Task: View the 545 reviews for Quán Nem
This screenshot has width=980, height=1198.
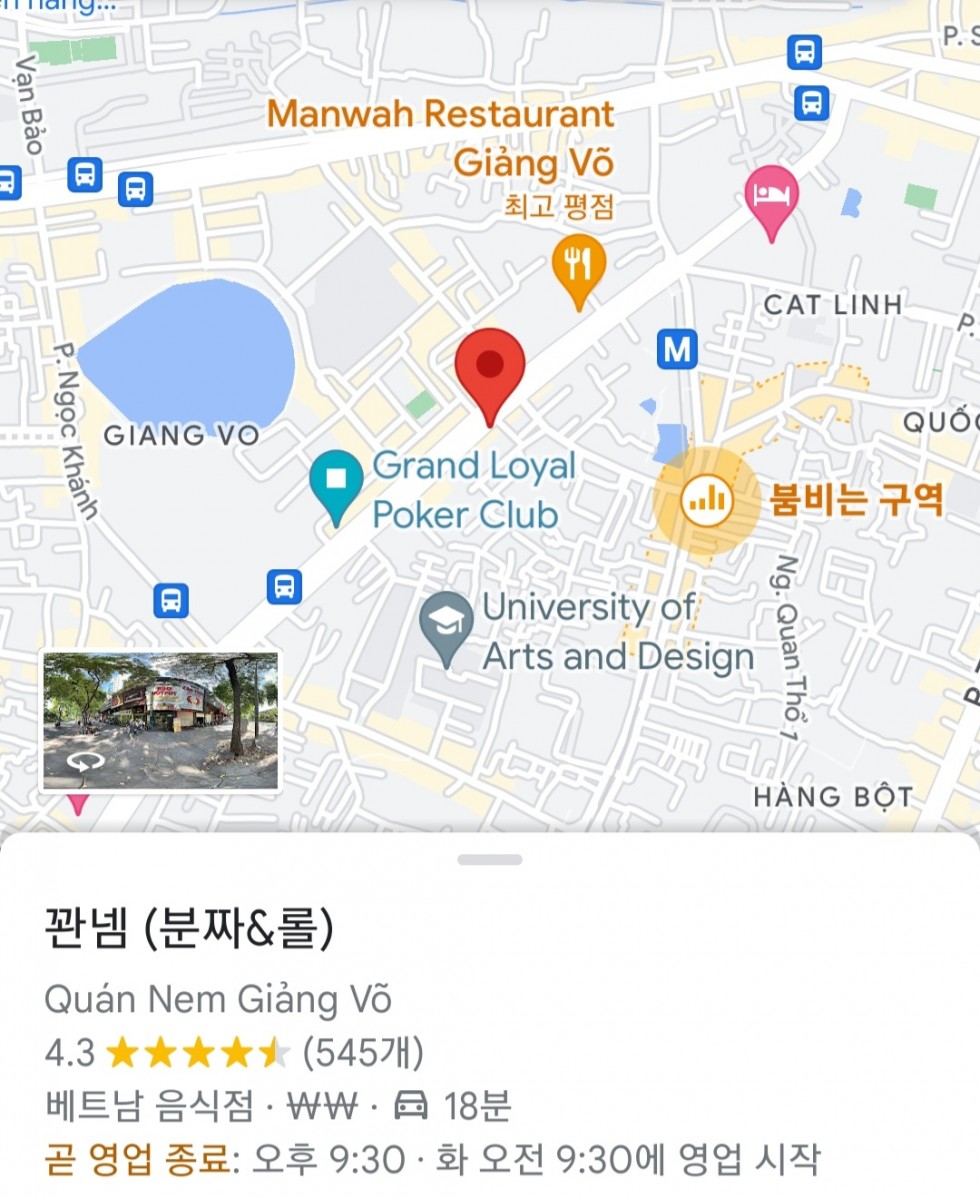Action: tap(363, 1052)
